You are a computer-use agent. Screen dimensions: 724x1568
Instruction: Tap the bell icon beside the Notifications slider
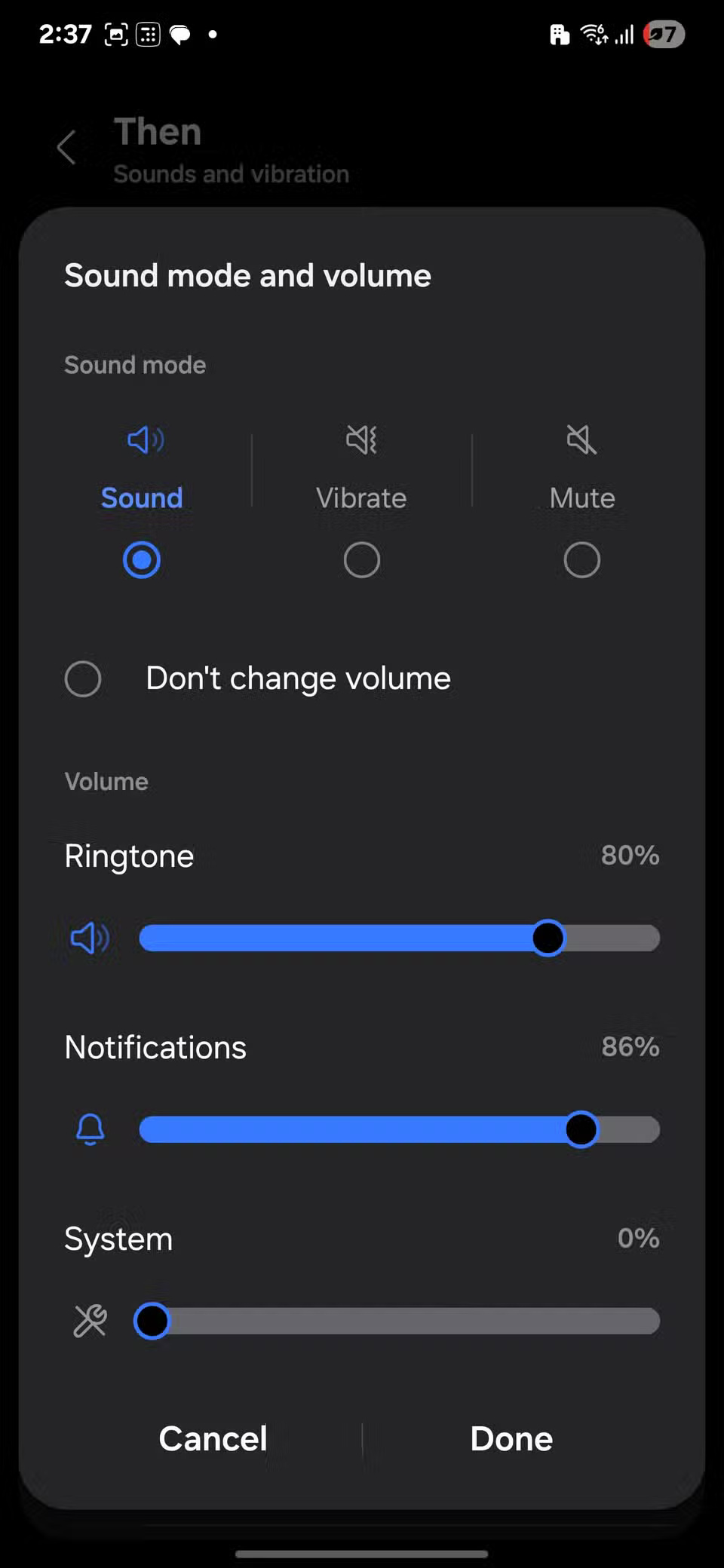(x=90, y=1129)
